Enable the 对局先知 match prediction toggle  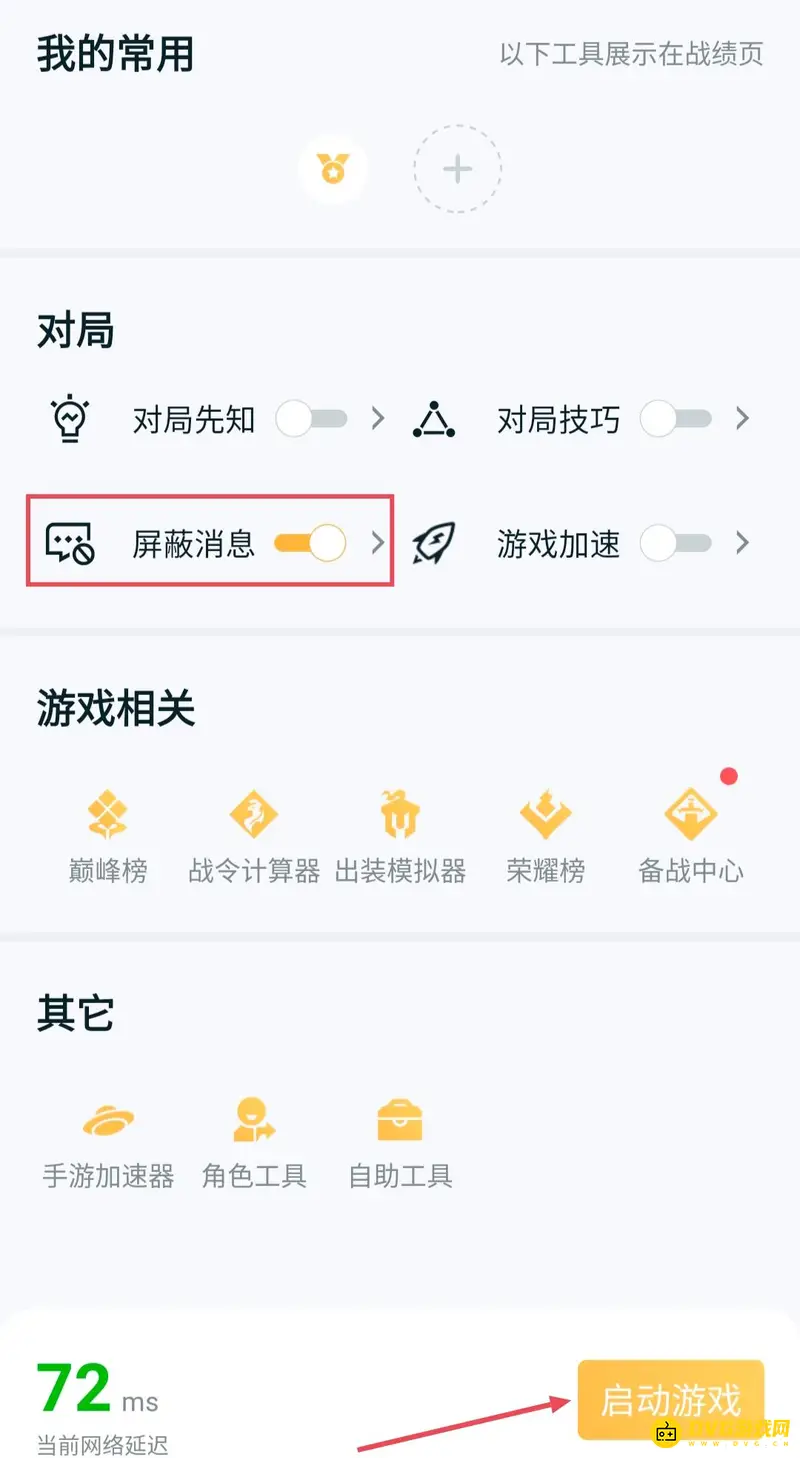pos(312,420)
